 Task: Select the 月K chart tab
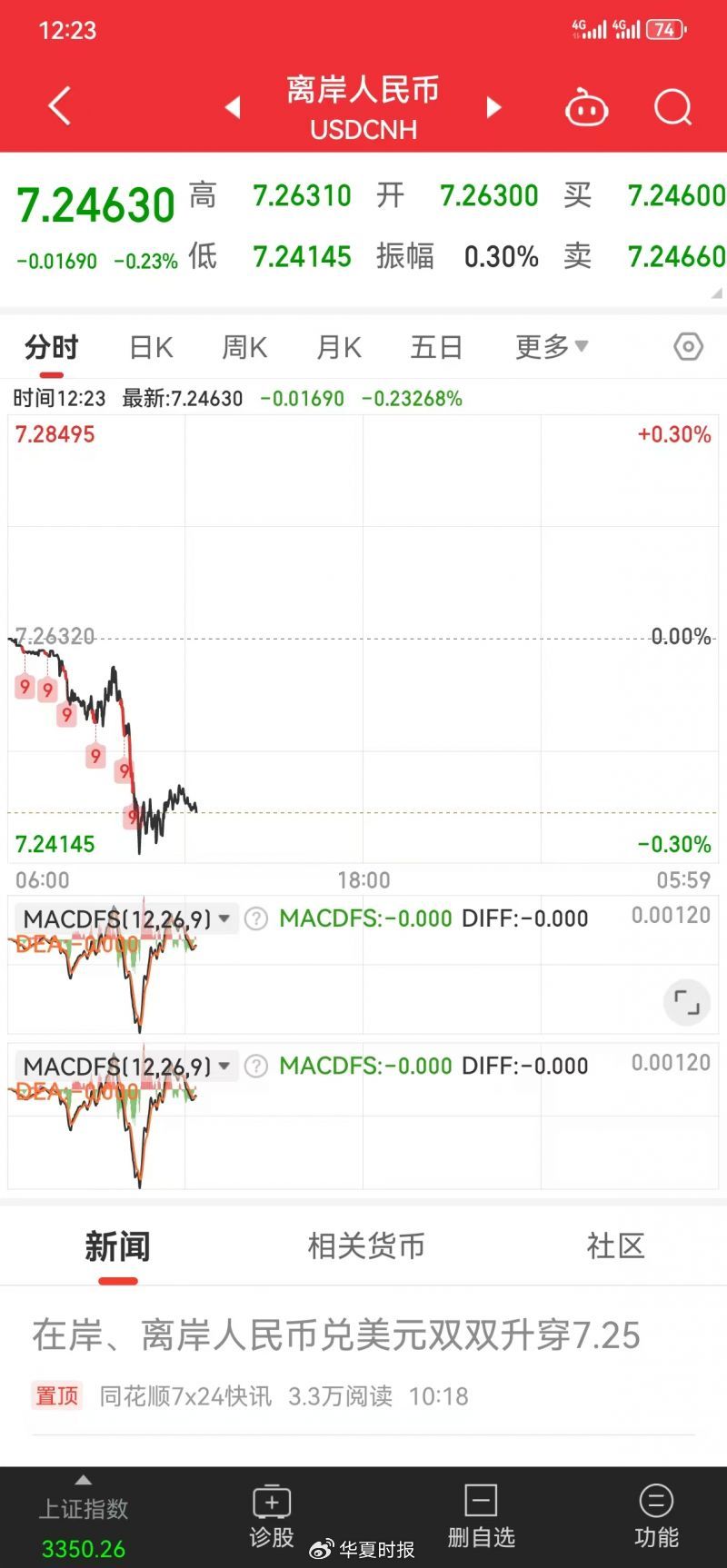tap(339, 347)
